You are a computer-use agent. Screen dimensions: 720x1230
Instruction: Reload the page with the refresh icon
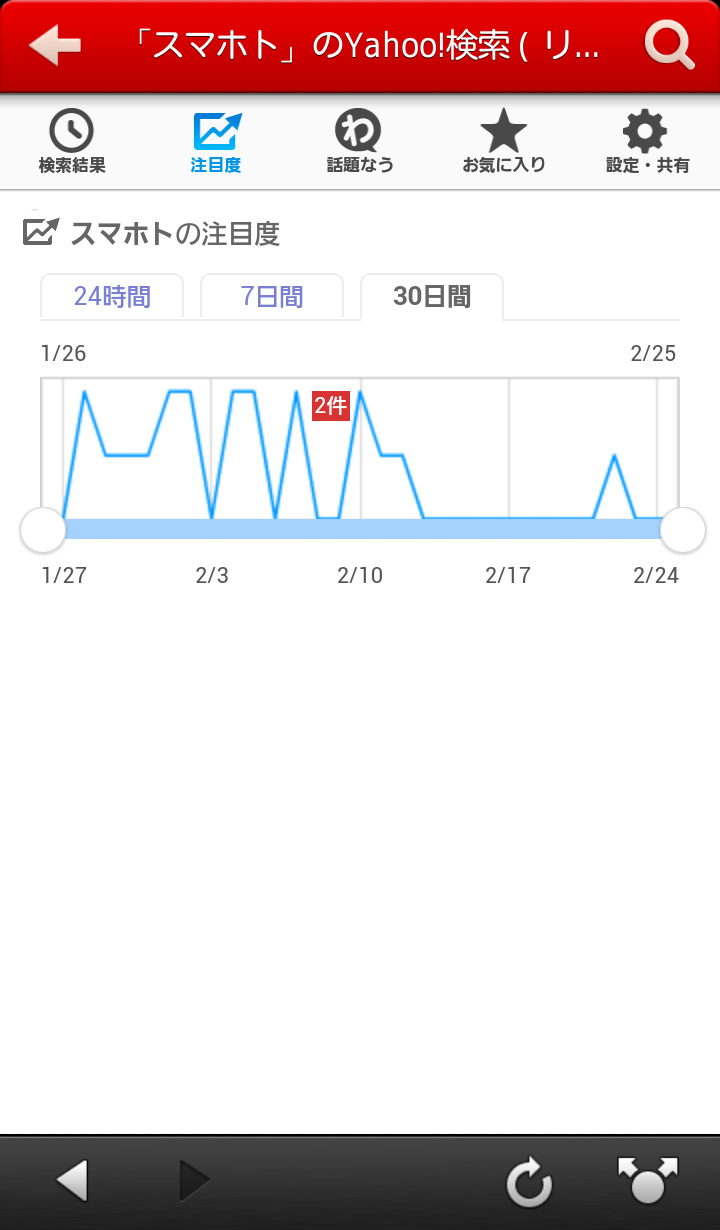pyautogui.click(x=529, y=1183)
